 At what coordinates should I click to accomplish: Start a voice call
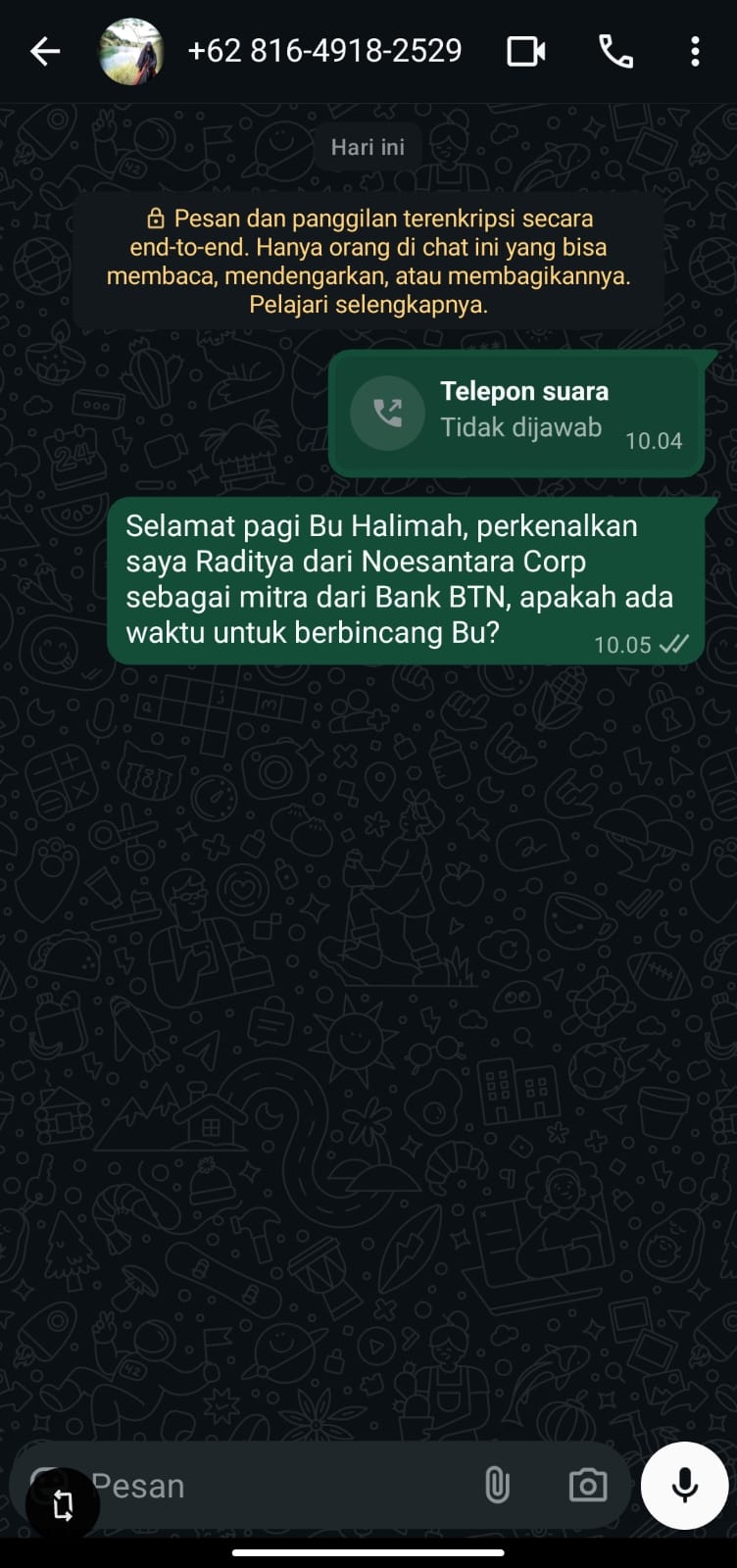615,51
